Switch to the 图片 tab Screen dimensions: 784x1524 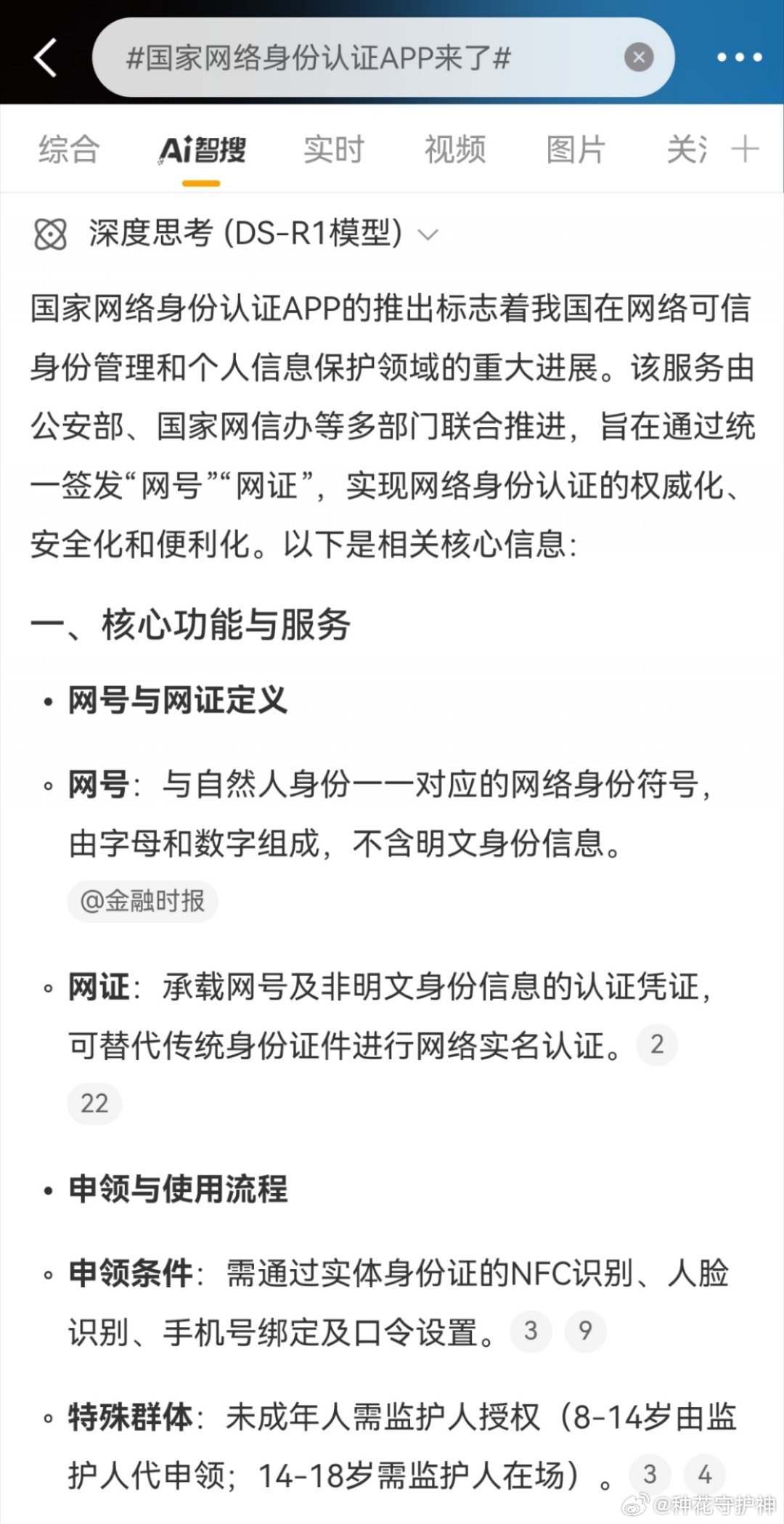point(576,150)
